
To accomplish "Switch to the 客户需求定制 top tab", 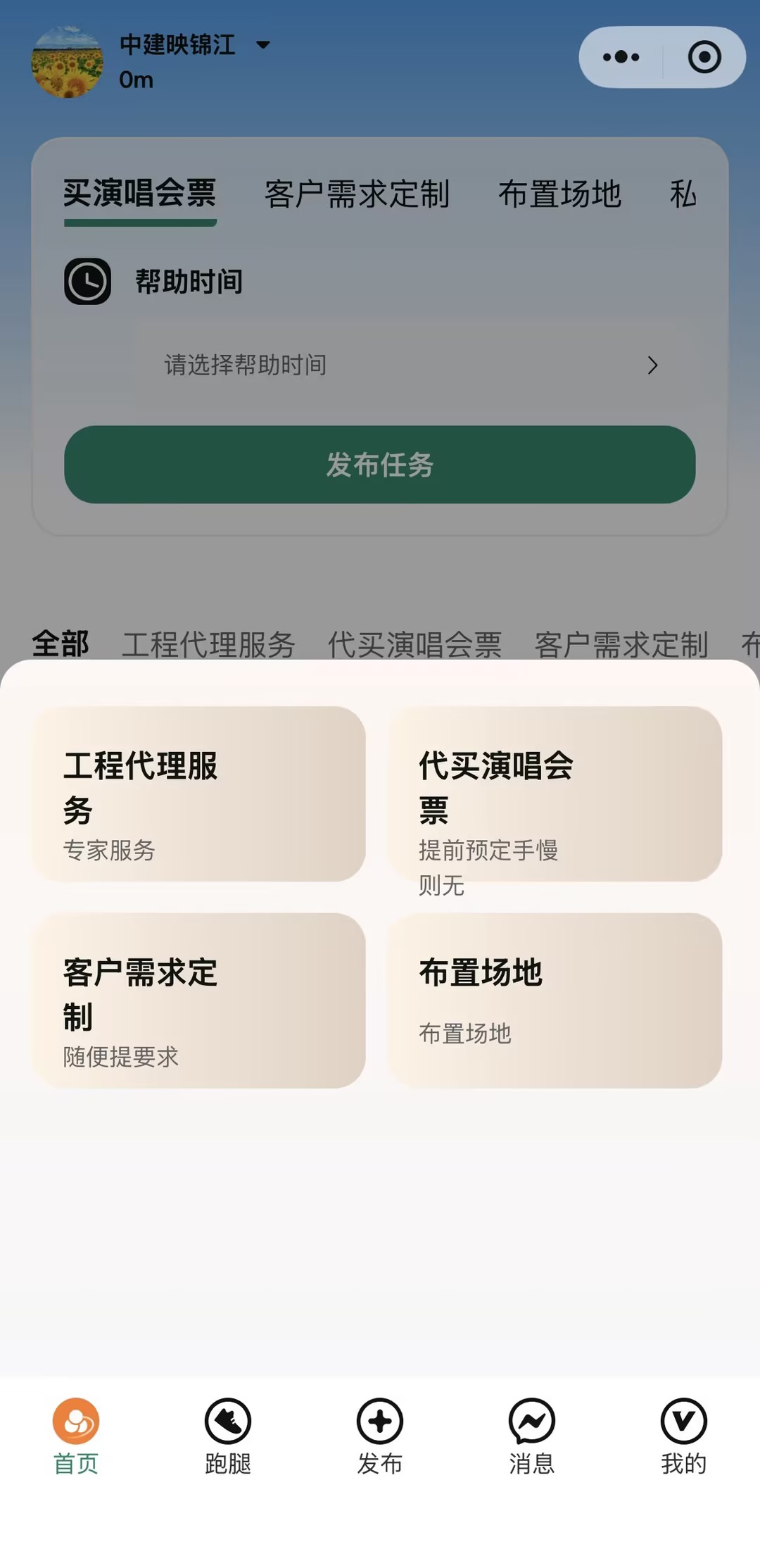I will tap(357, 194).
